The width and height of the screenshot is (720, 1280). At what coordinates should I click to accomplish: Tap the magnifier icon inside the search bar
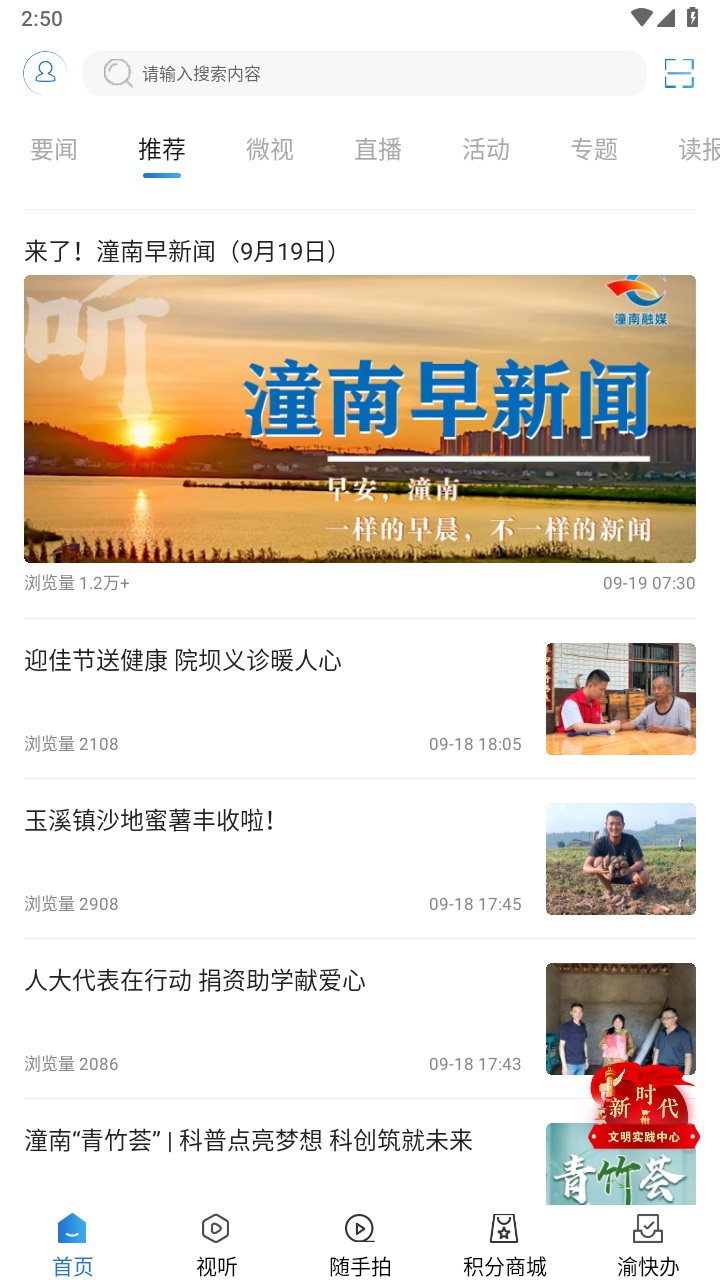117,73
